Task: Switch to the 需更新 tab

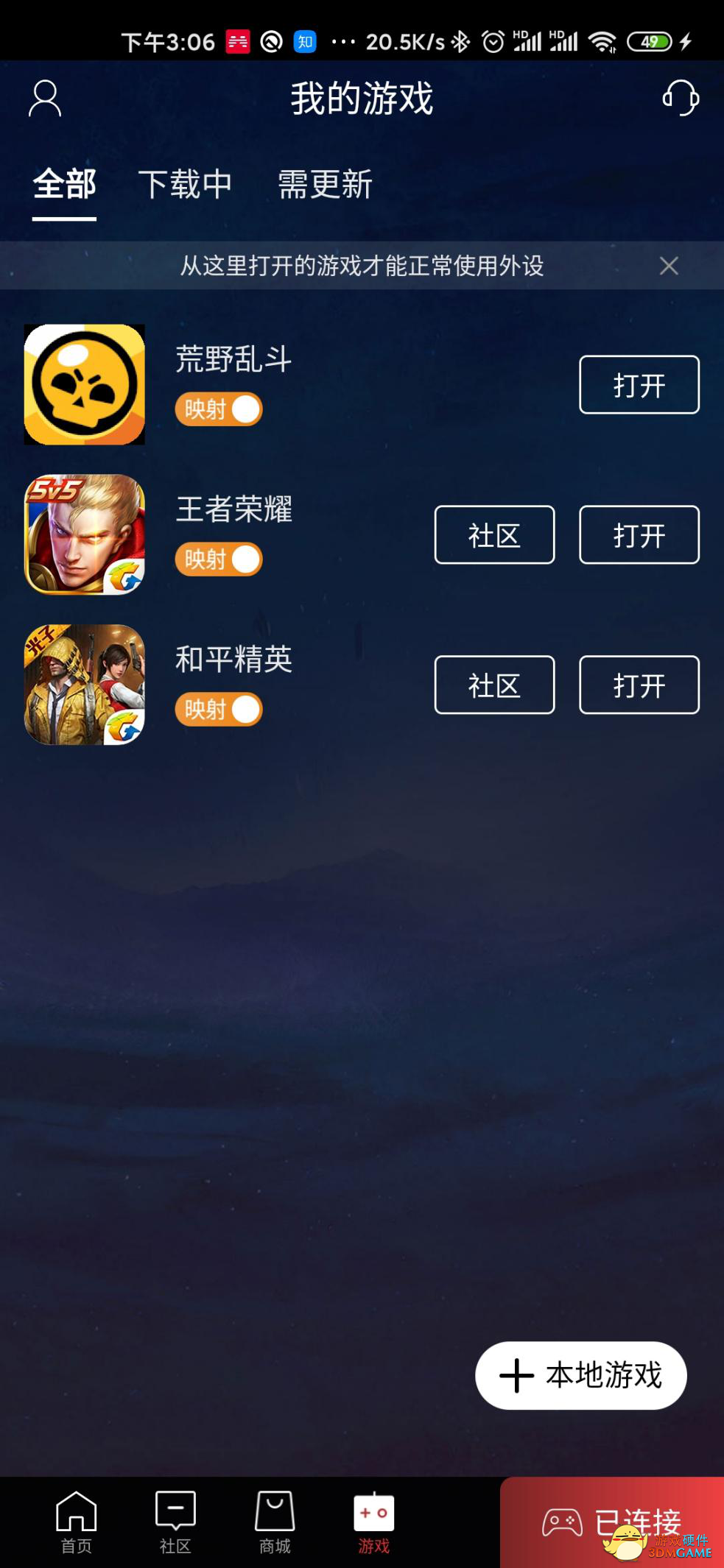Action: click(x=325, y=184)
